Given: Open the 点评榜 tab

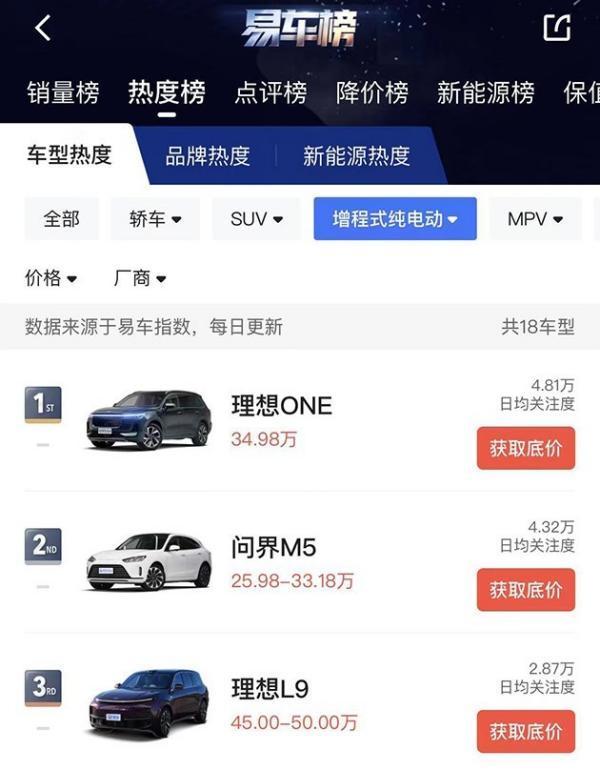Looking at the screenshot, I should (x=270, y=93).
